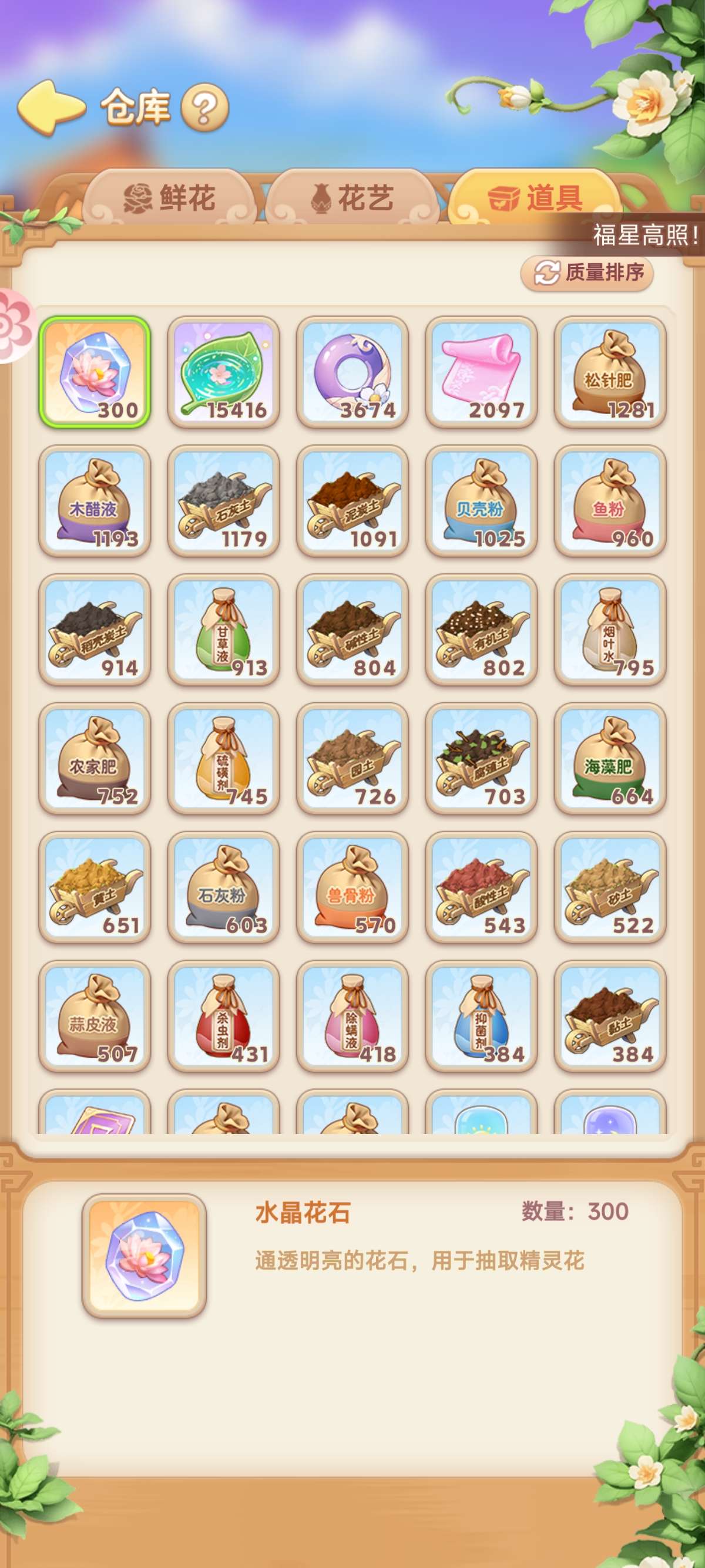Switch to the 花艺 tab
Viewport: 705px width, 1568px height.
352,198
